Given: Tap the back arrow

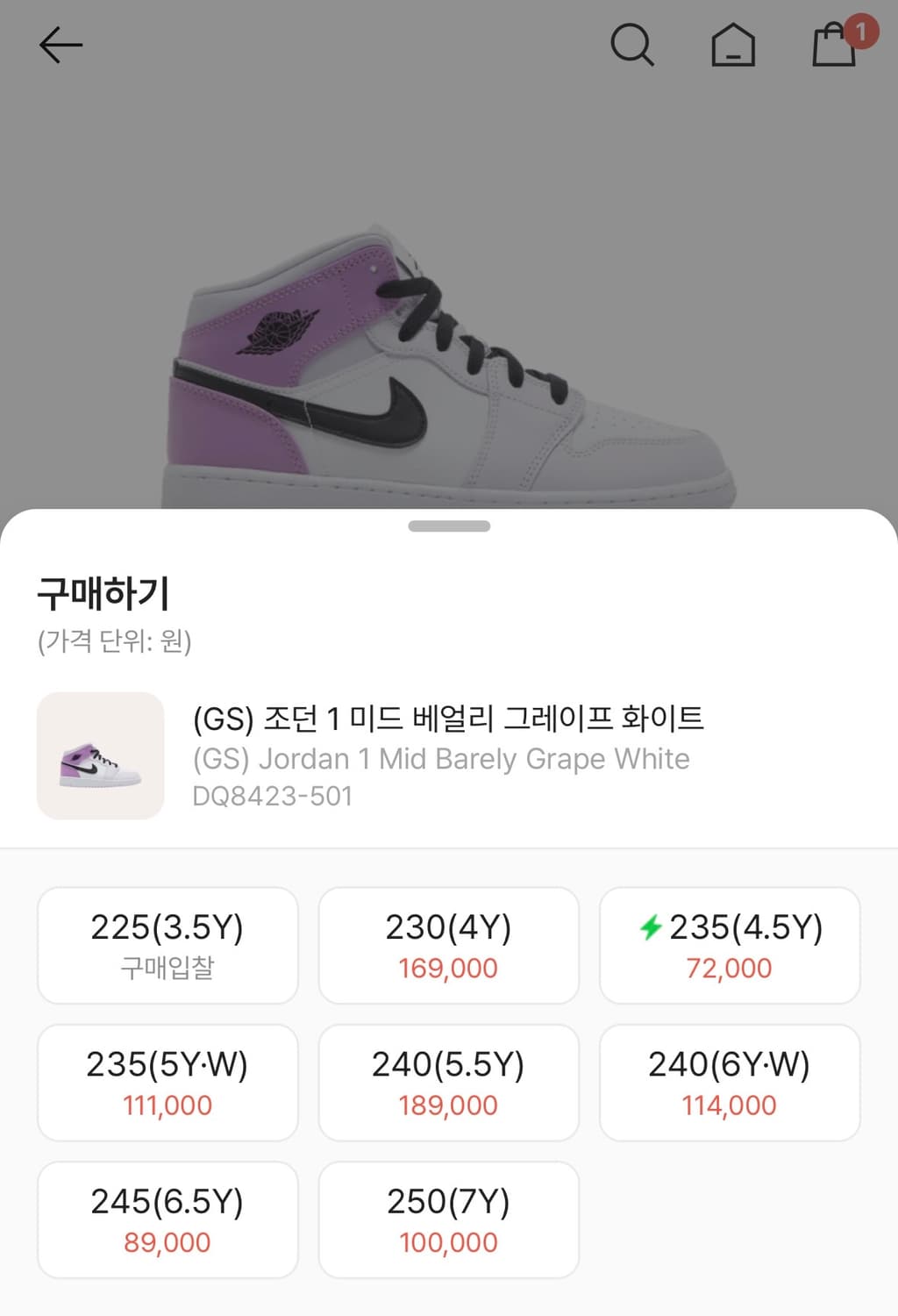Looking at the screenshot, I should 59,45.
